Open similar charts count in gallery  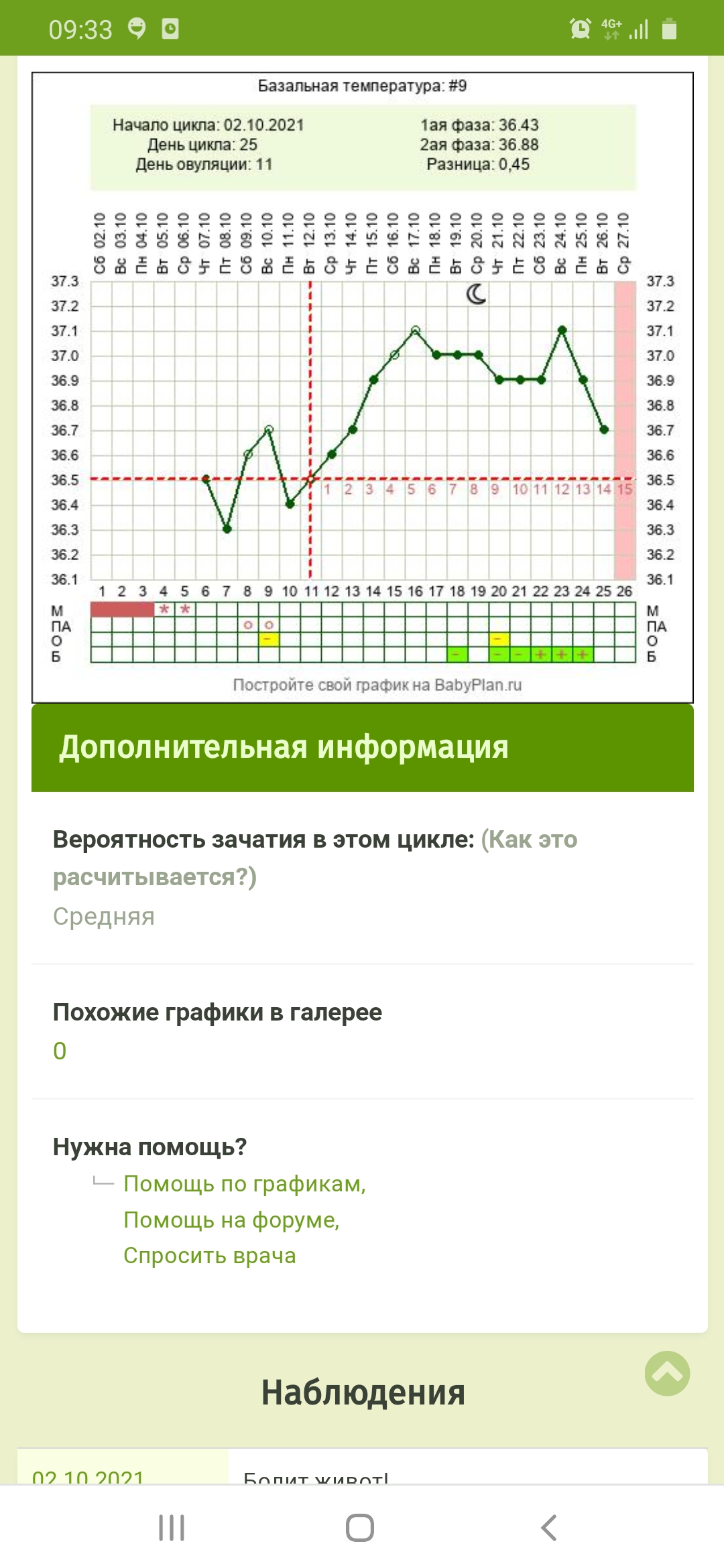coord(60,1051)
